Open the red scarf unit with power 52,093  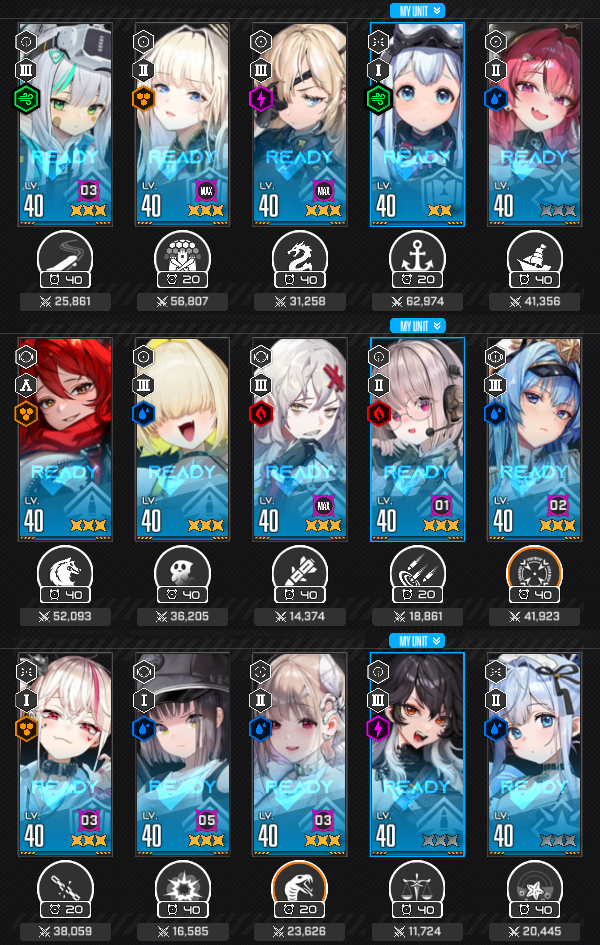pos(65,439)
